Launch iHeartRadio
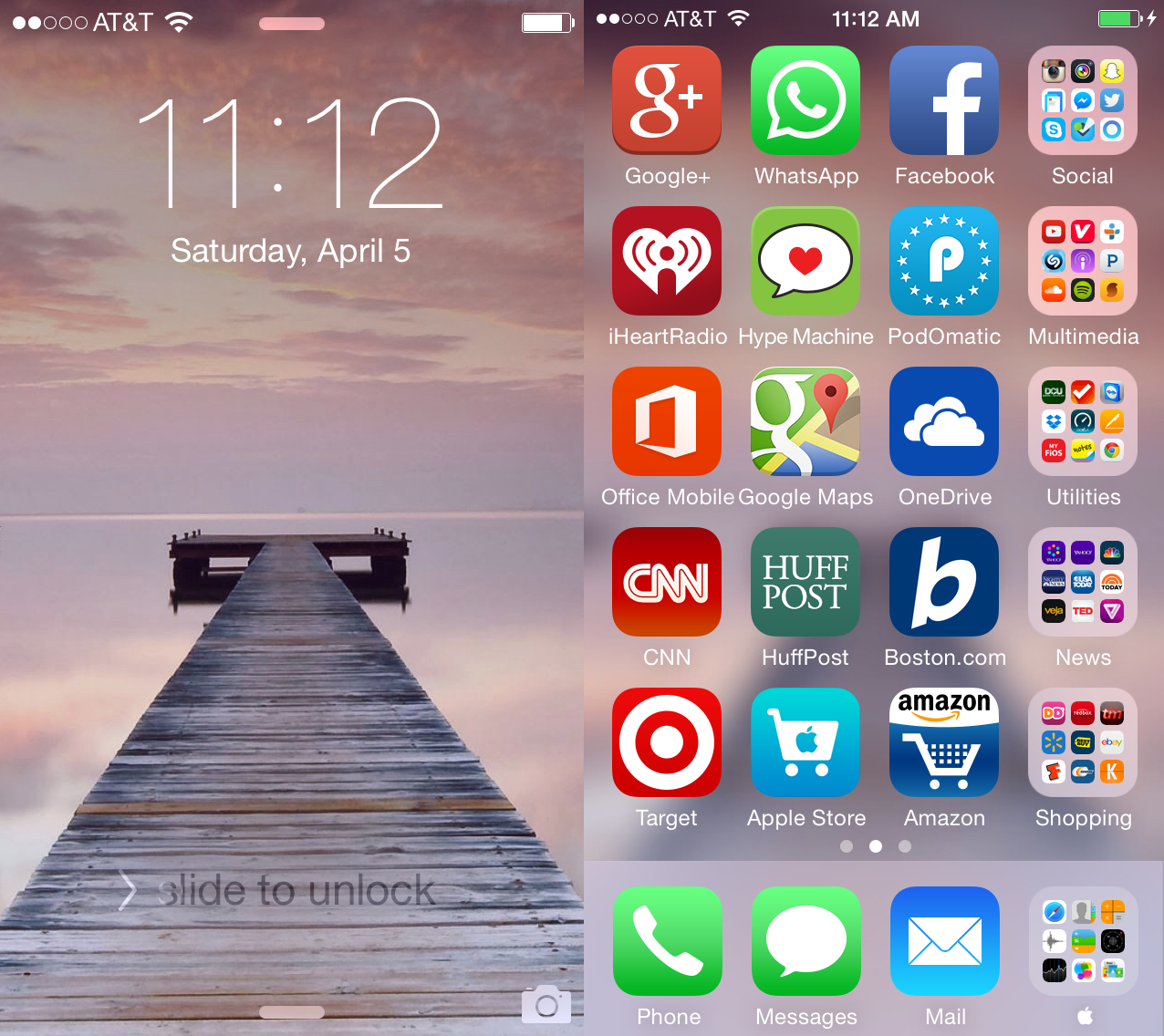1164x1036 pixels. coord(667,261)
